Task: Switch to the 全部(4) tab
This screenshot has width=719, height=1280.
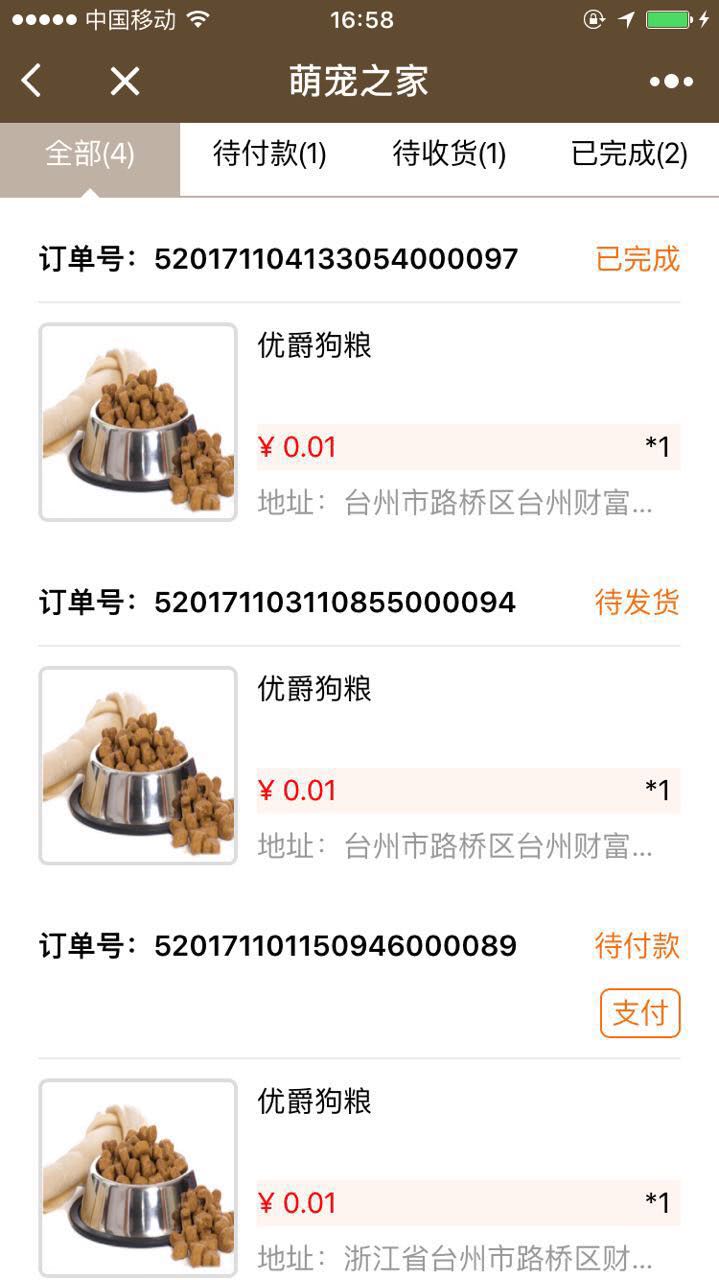Action: [90, 155]
